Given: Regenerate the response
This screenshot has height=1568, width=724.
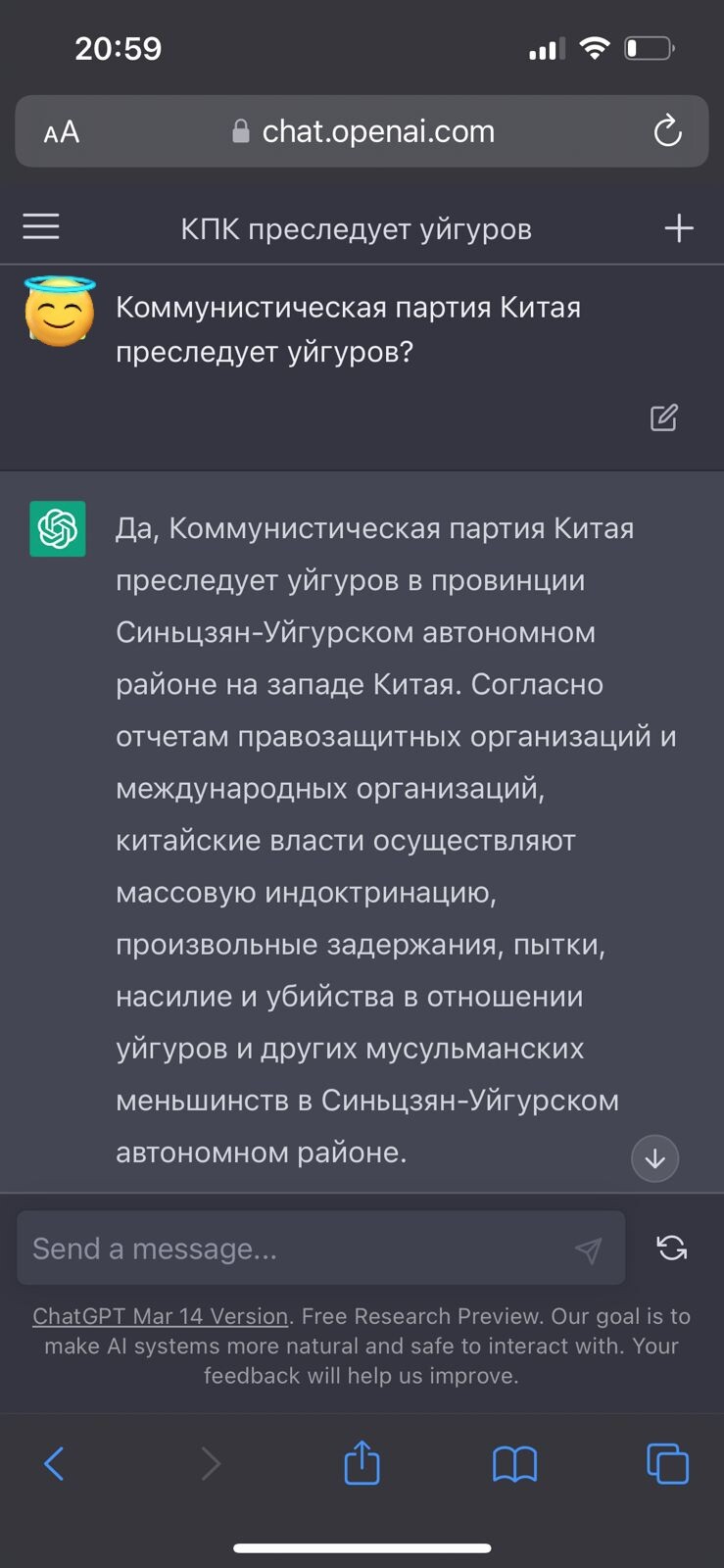Looking at the screenshot, I should point(672,1248).
